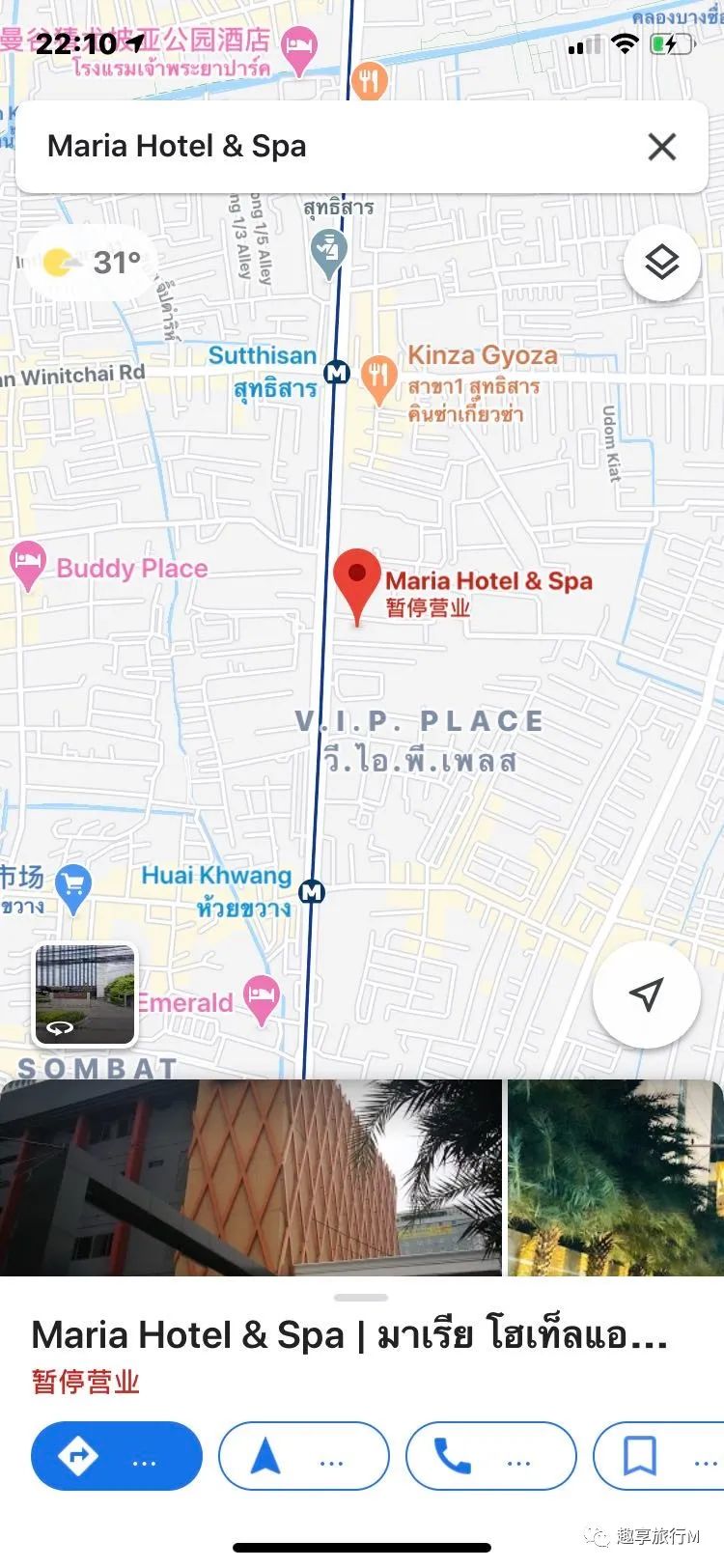Open the map layers selector
This screenshot has height=1568, width=724.
point(661,263)
